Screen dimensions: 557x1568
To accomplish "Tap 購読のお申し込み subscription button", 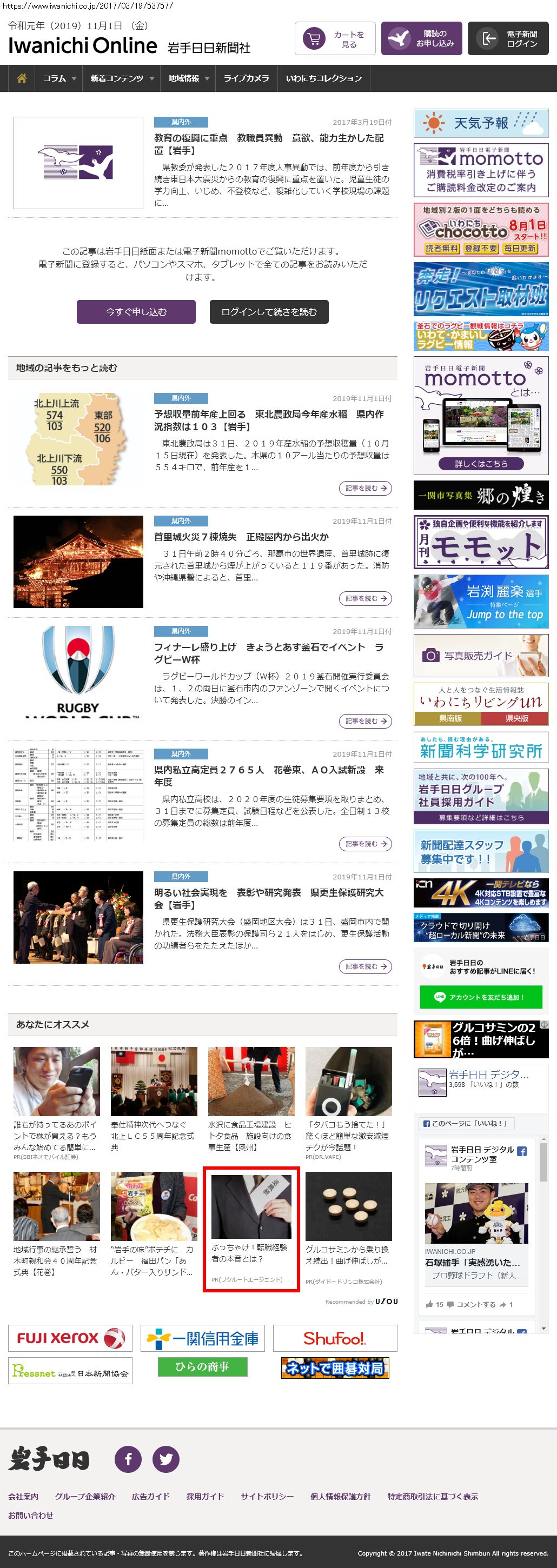I will pyautogui.click(x=422, y=39).
